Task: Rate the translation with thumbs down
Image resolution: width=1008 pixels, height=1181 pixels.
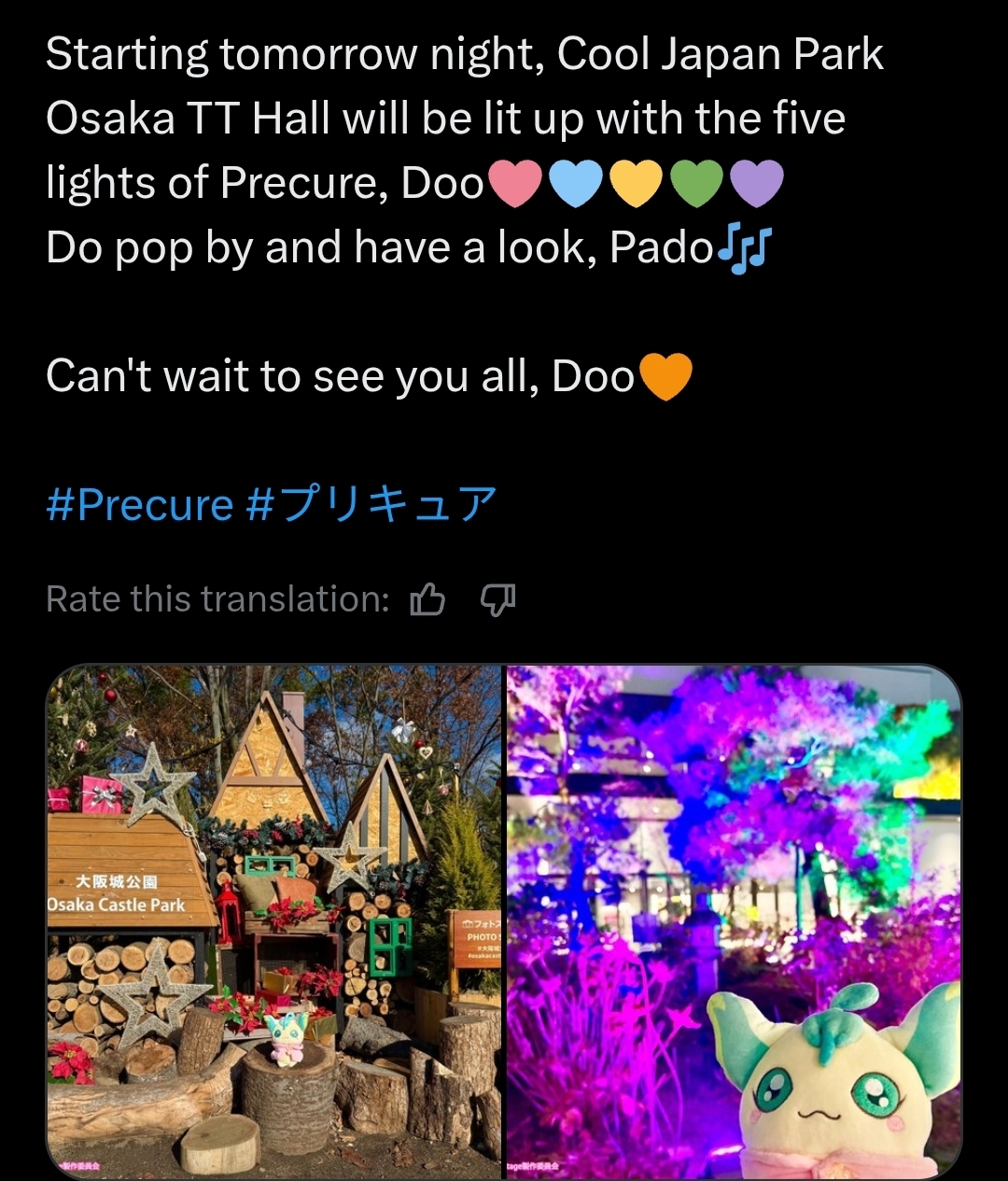Action: click(x=497, y=599)
